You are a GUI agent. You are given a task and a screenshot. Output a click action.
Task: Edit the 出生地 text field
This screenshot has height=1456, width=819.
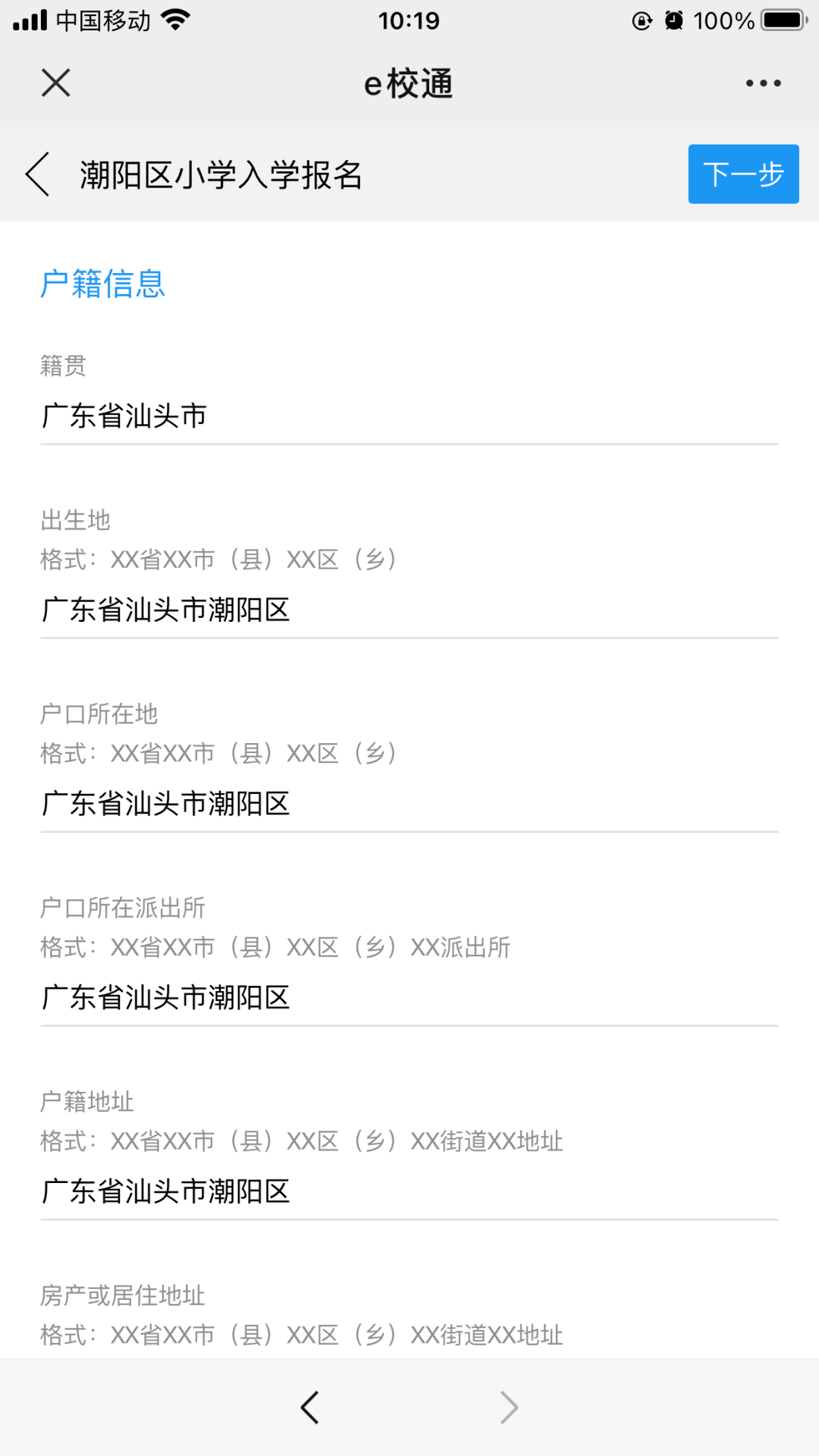tap(409, 610)
